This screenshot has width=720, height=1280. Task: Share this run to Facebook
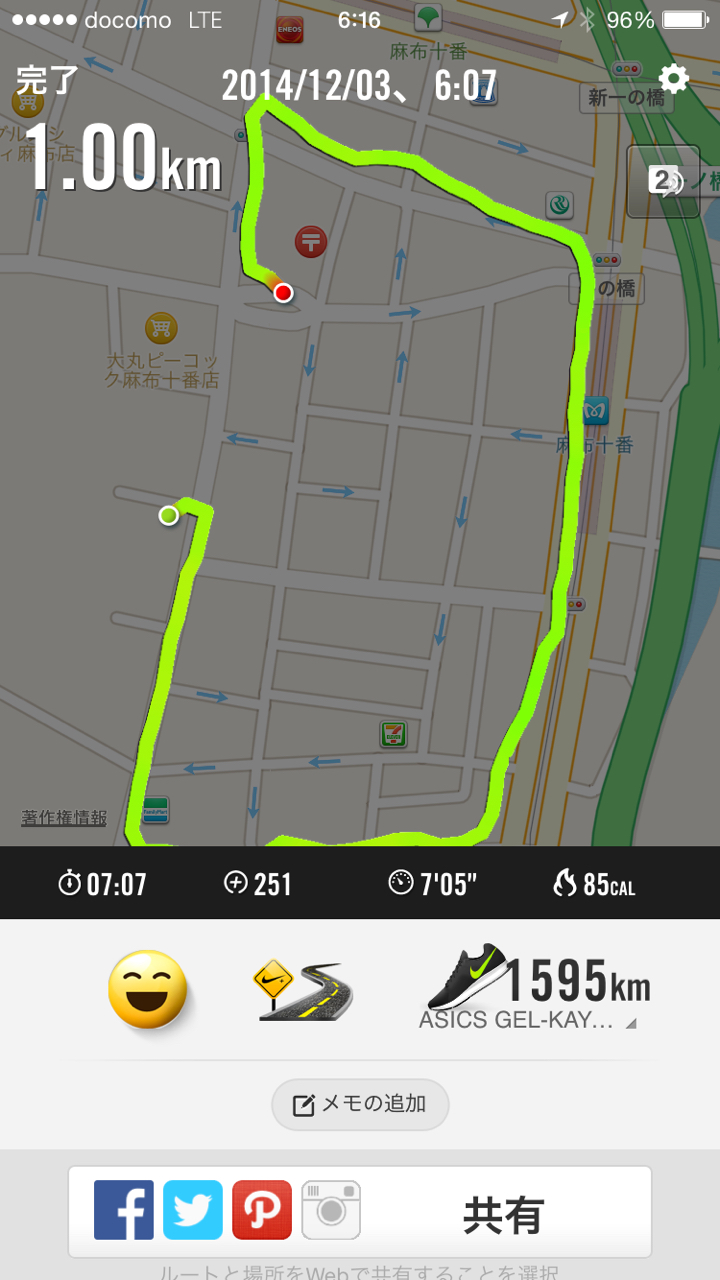click(124, 1210)
